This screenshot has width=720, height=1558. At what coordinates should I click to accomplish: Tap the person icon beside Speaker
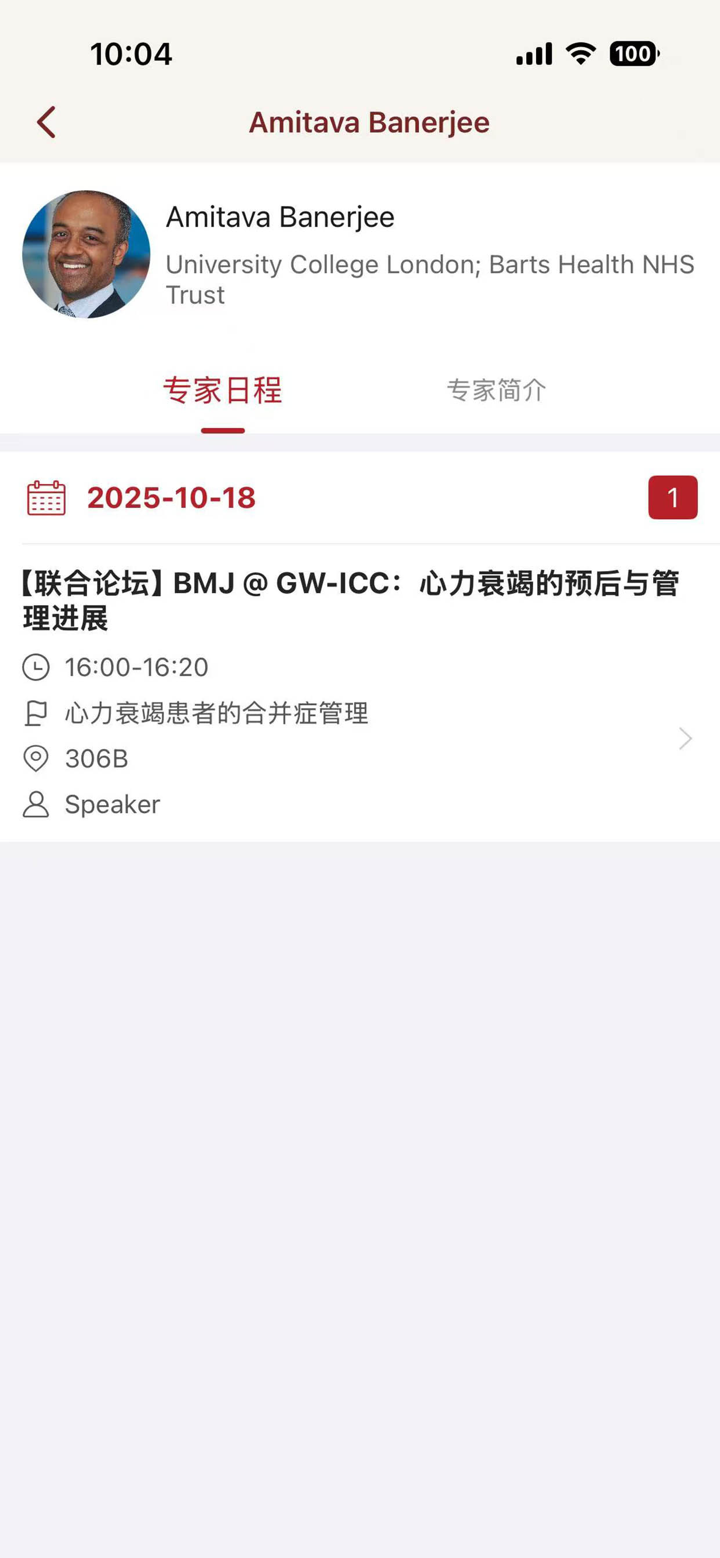click(36, 804)
